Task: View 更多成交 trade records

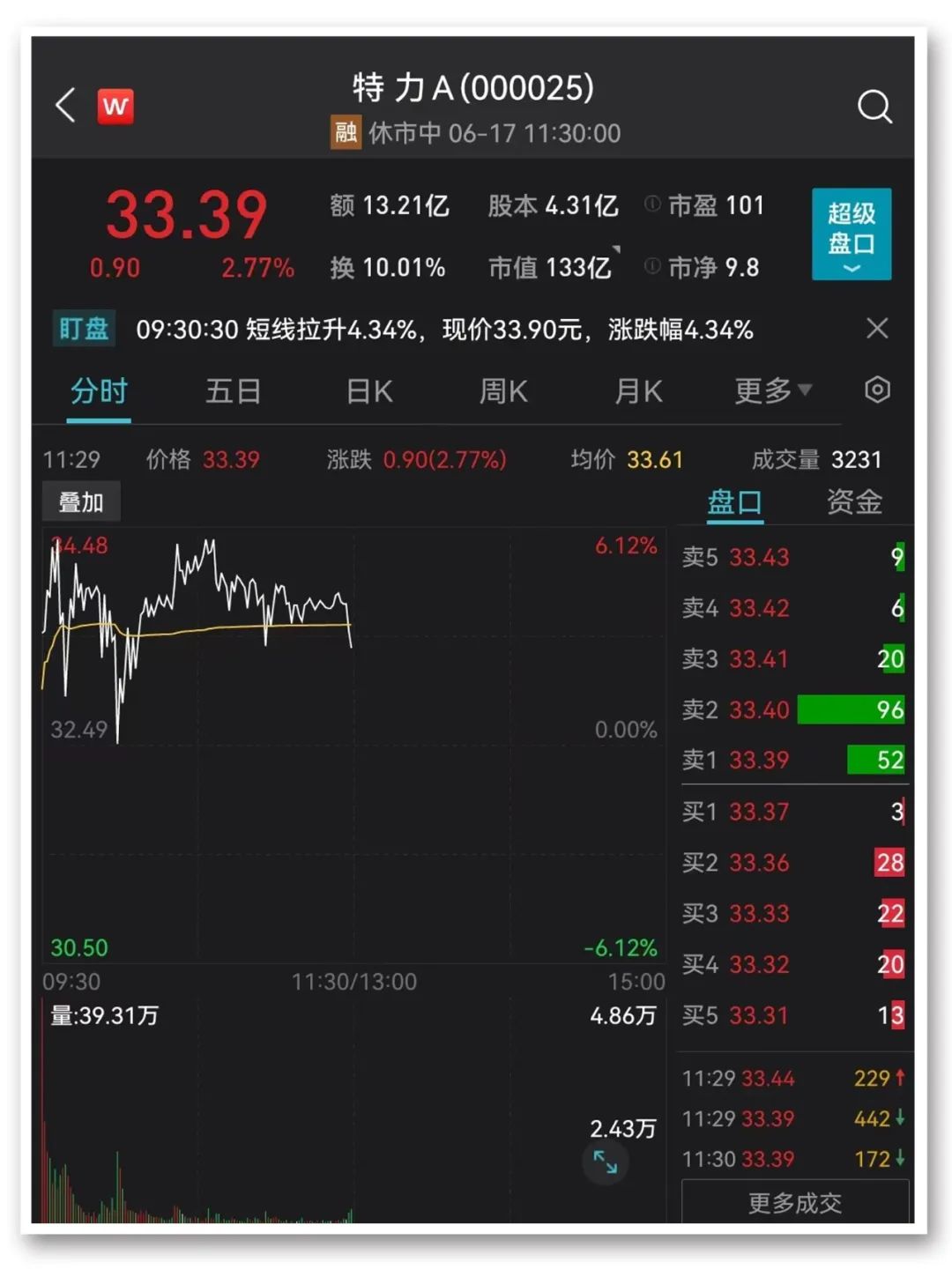Action: (x=795, y=1203)
